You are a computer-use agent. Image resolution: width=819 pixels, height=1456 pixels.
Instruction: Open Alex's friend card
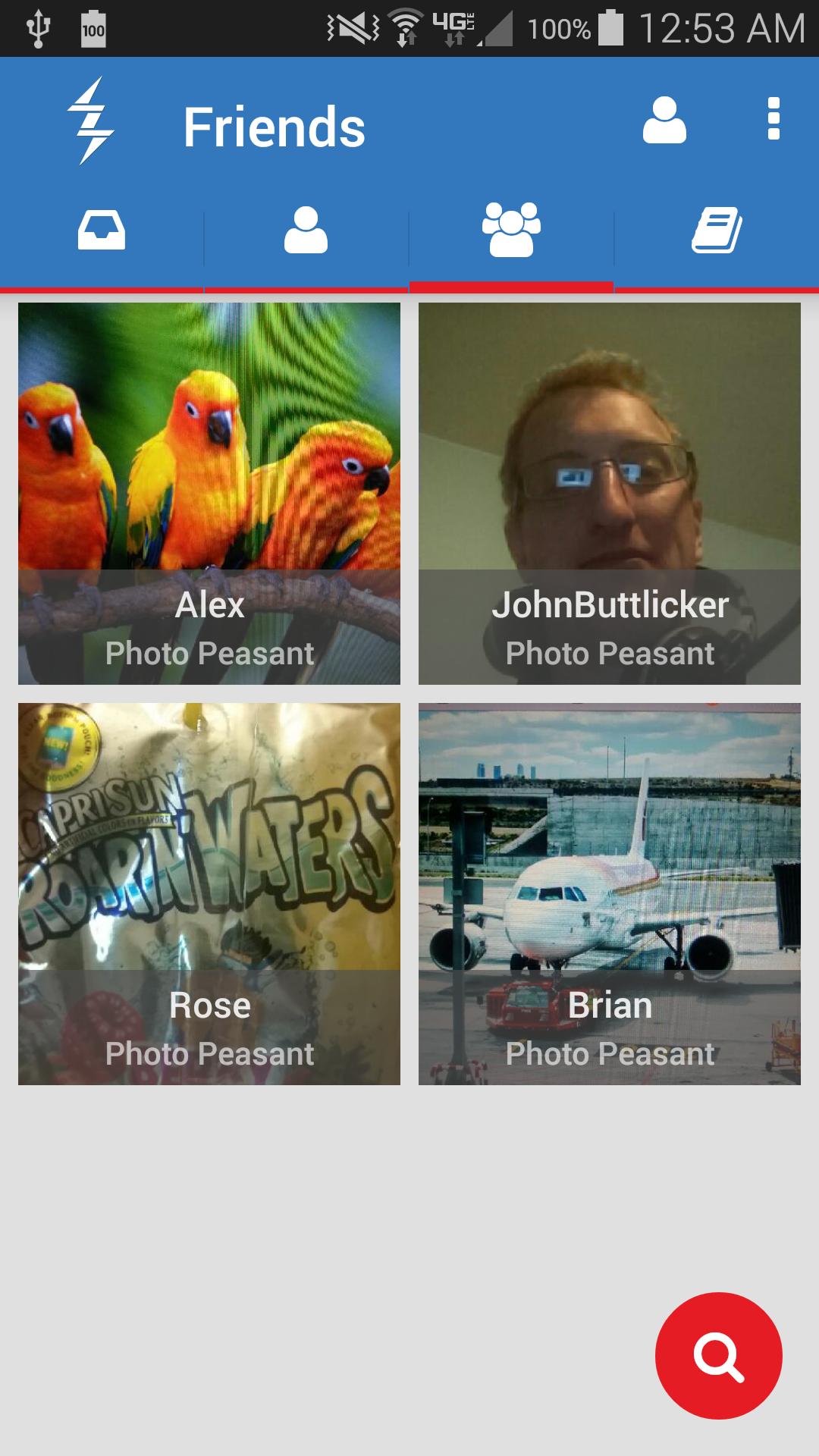pos(209,493)
